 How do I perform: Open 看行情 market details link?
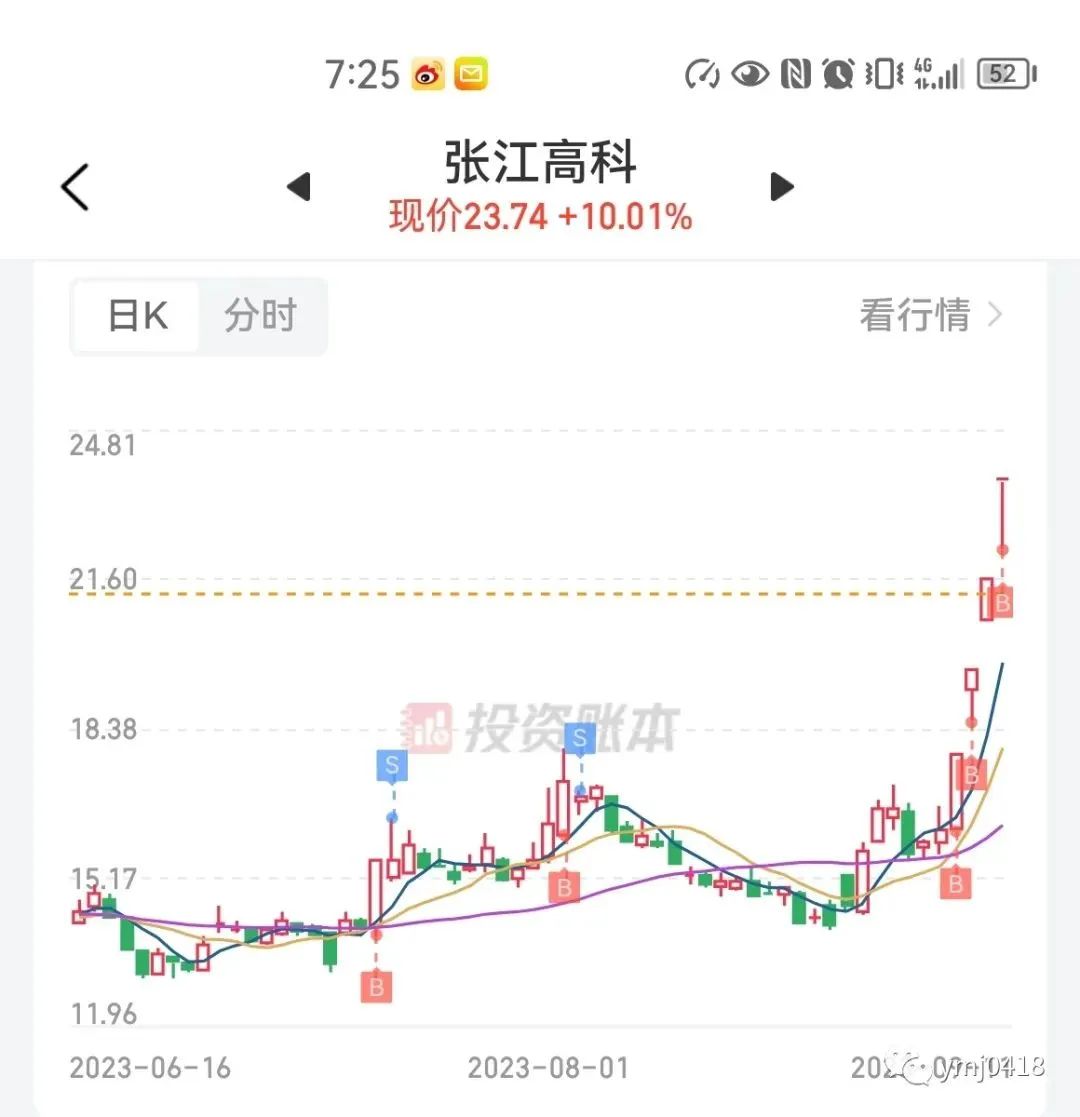tap(929, 316)
